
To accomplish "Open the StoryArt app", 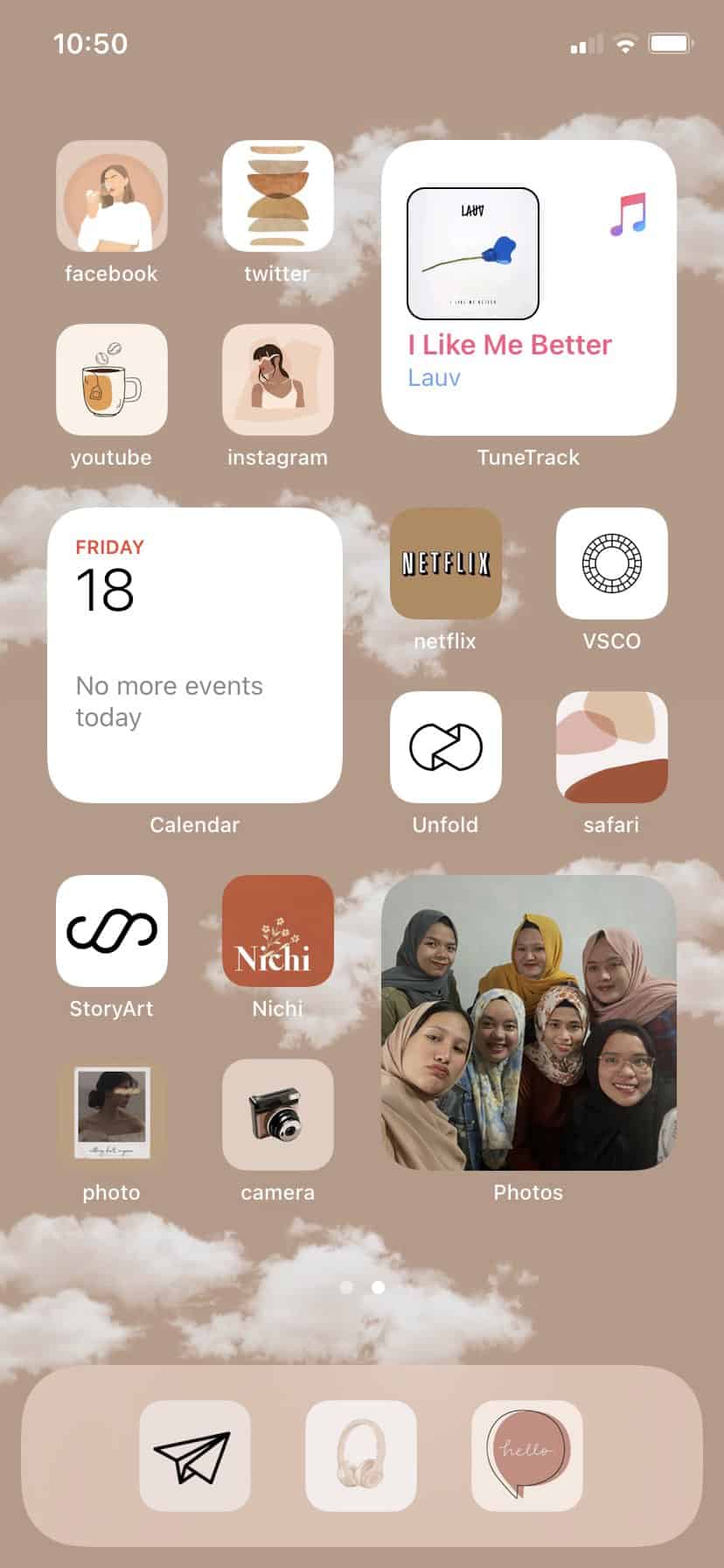I will point(111,931).
